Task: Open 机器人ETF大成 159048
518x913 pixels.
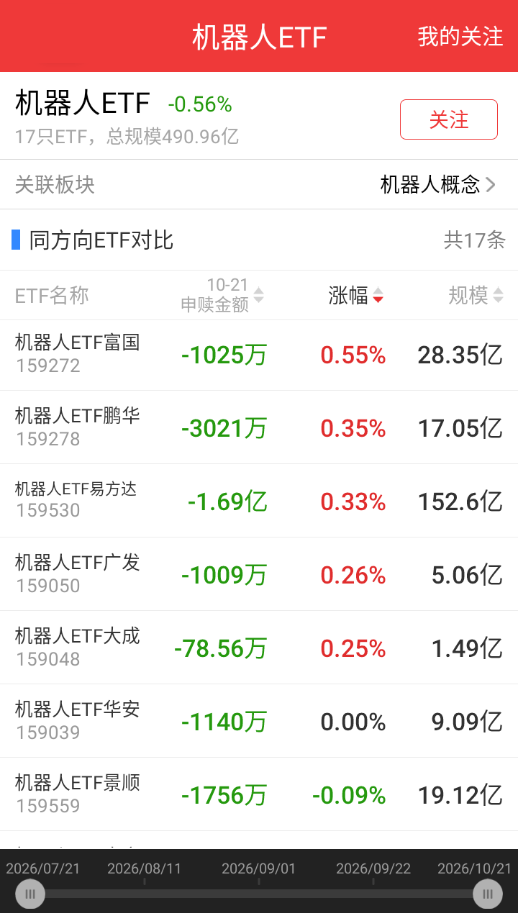Action: point(259,647)
